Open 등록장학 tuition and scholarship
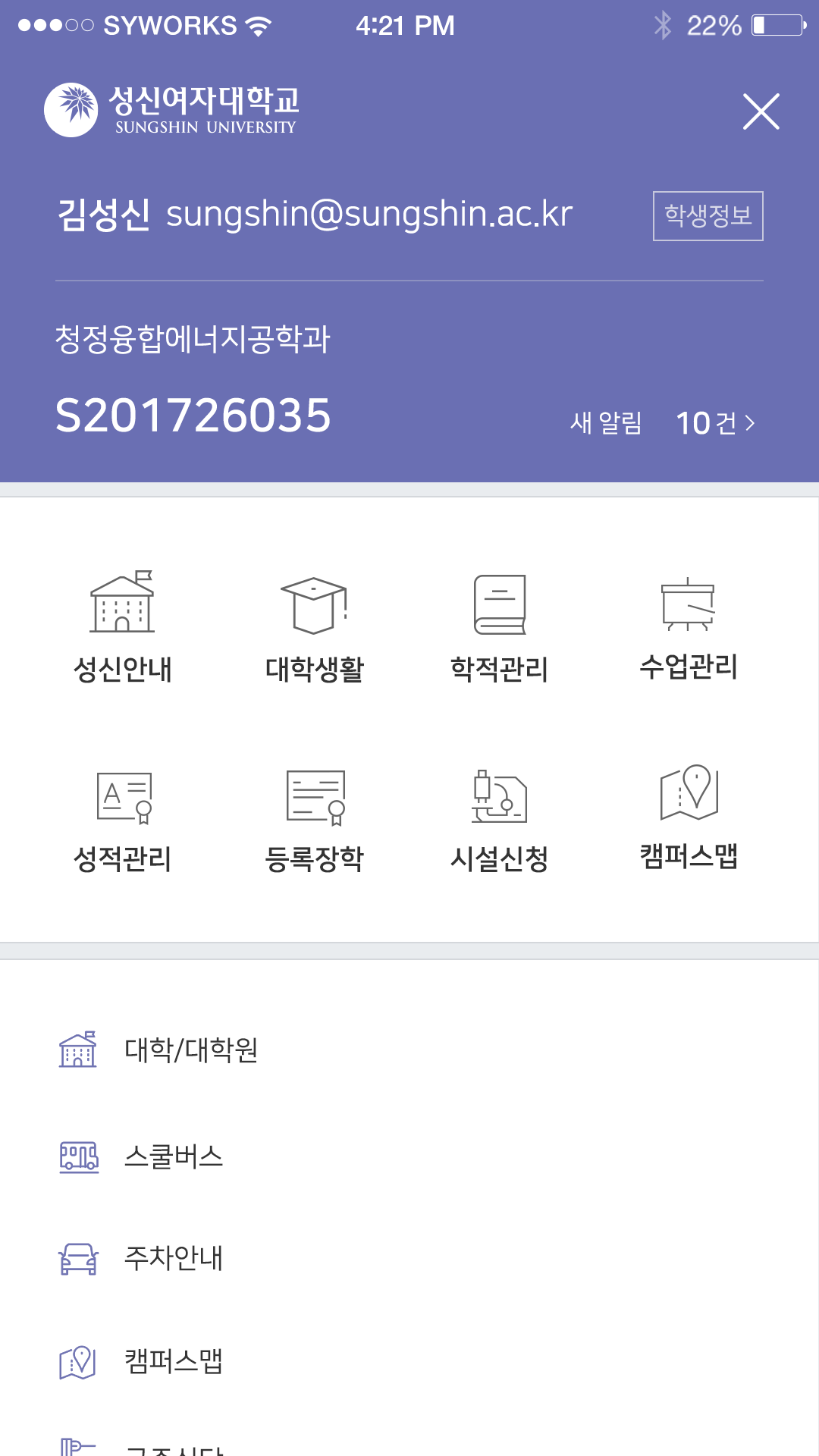819x1456 pixels. tap(314, 819)
